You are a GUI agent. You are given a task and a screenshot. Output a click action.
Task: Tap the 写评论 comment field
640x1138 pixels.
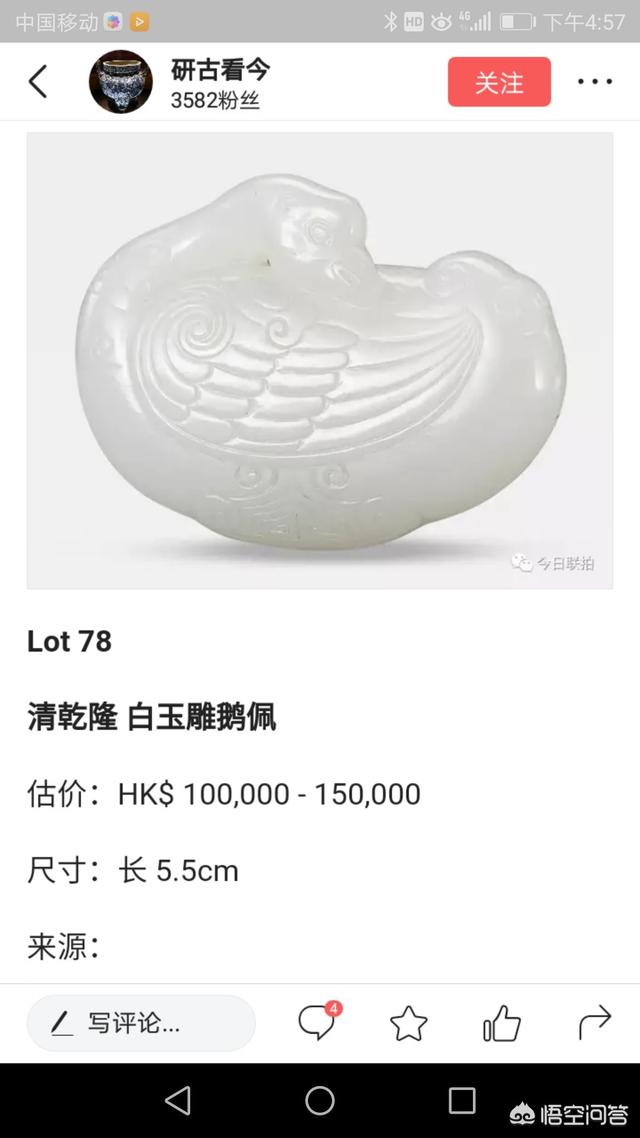click(x=141, y=1023)
